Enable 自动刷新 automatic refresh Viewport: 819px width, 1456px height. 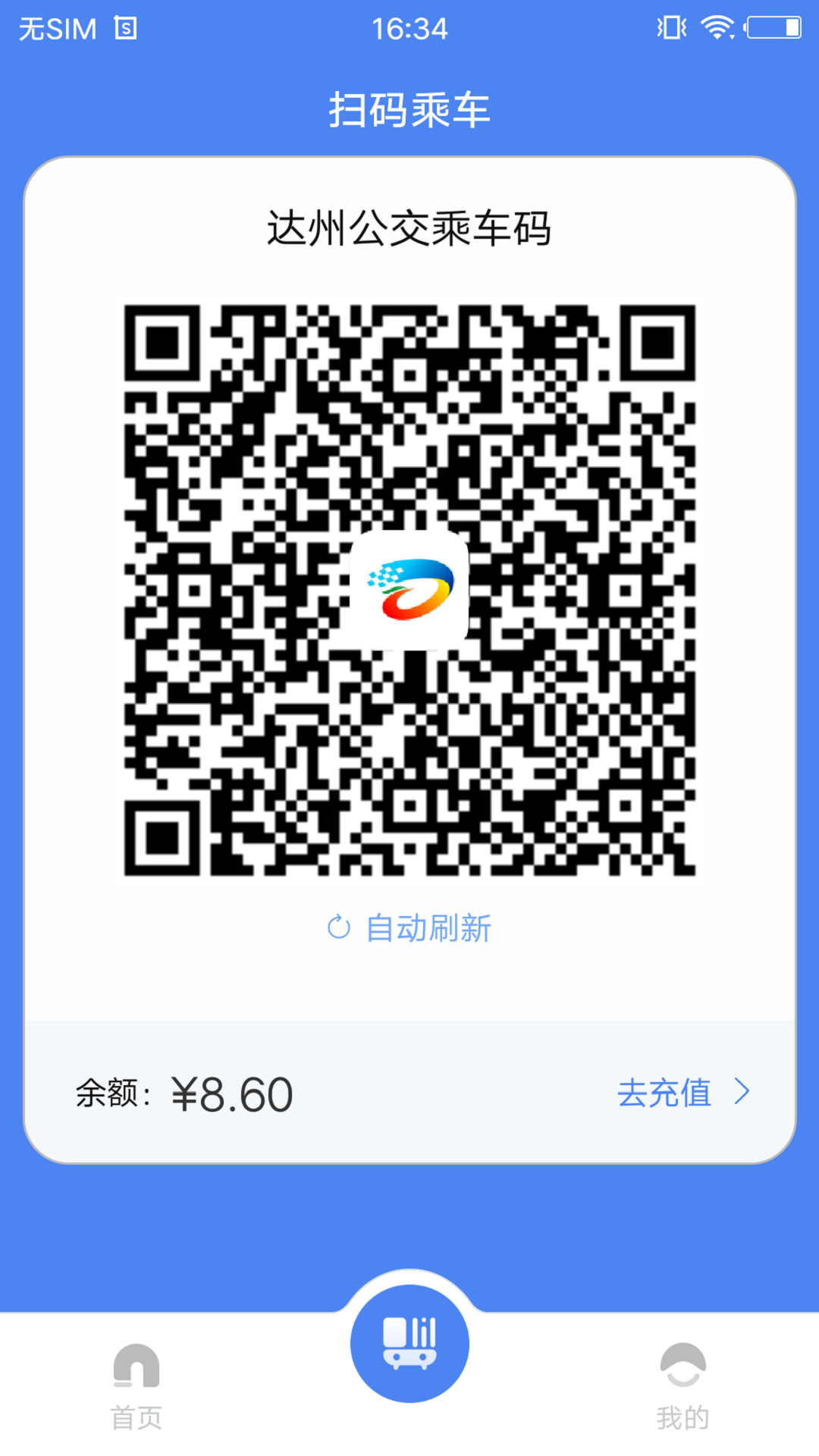coord(428,926)
